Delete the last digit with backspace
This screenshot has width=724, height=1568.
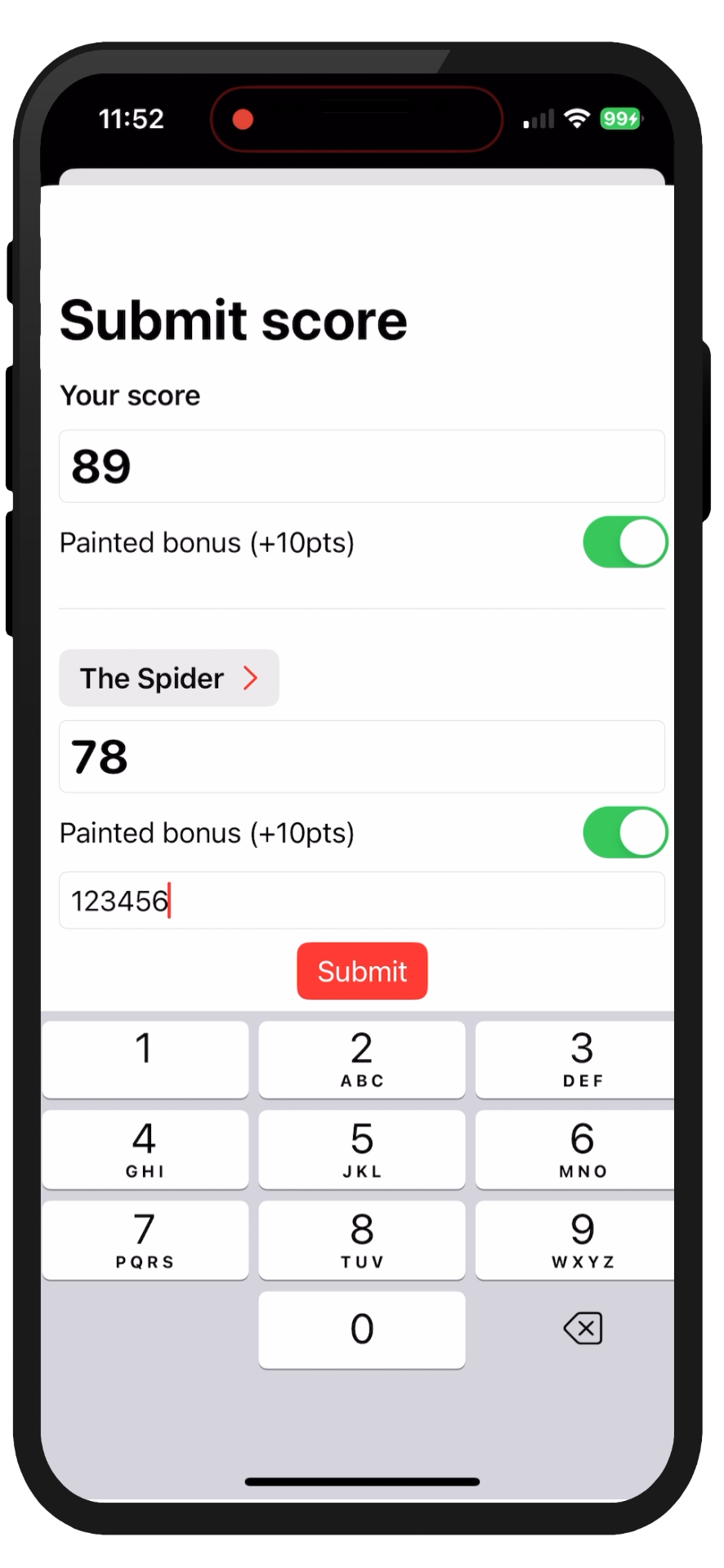pyautogui.click(x=583, y=1329)
